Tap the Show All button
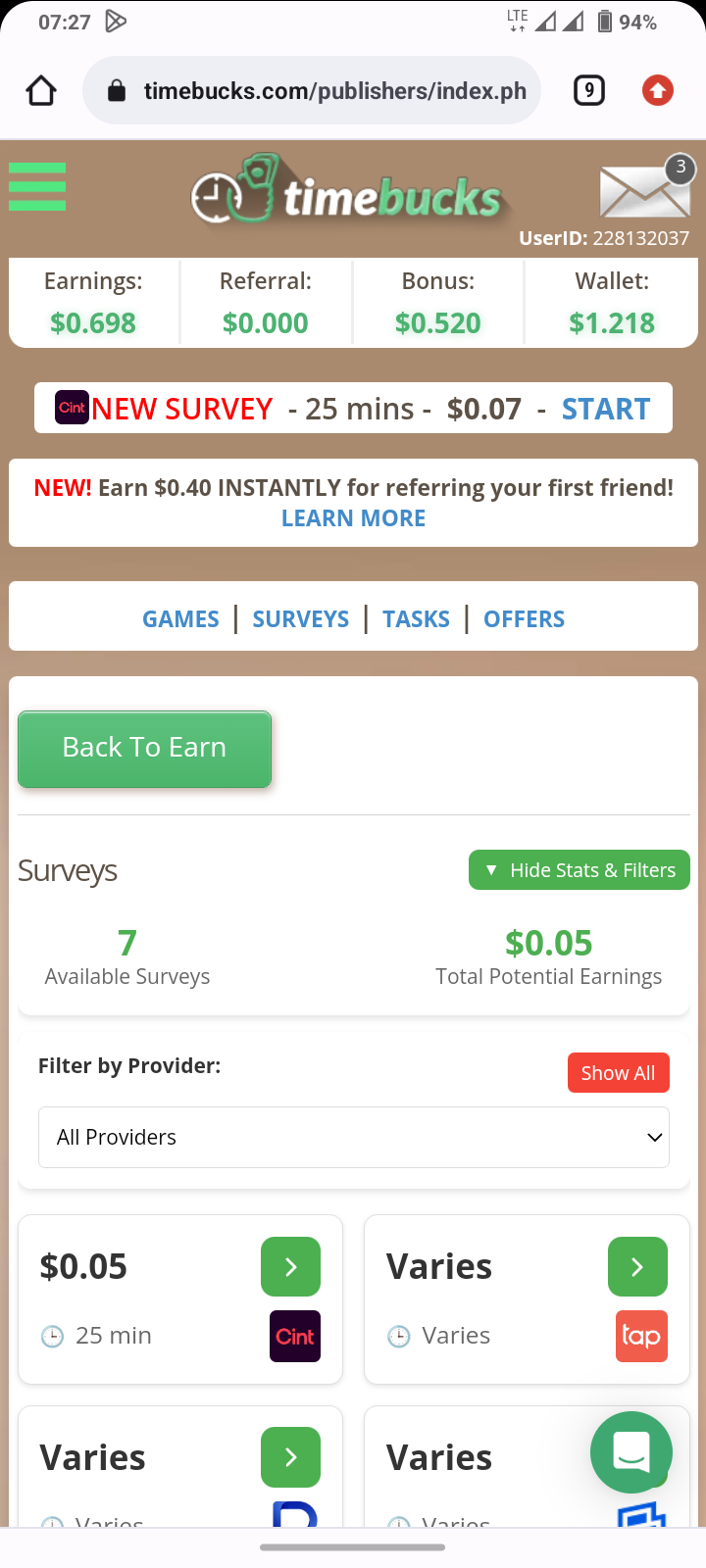This screenshot has width=706, height=1568. (x=618, y=1073)
